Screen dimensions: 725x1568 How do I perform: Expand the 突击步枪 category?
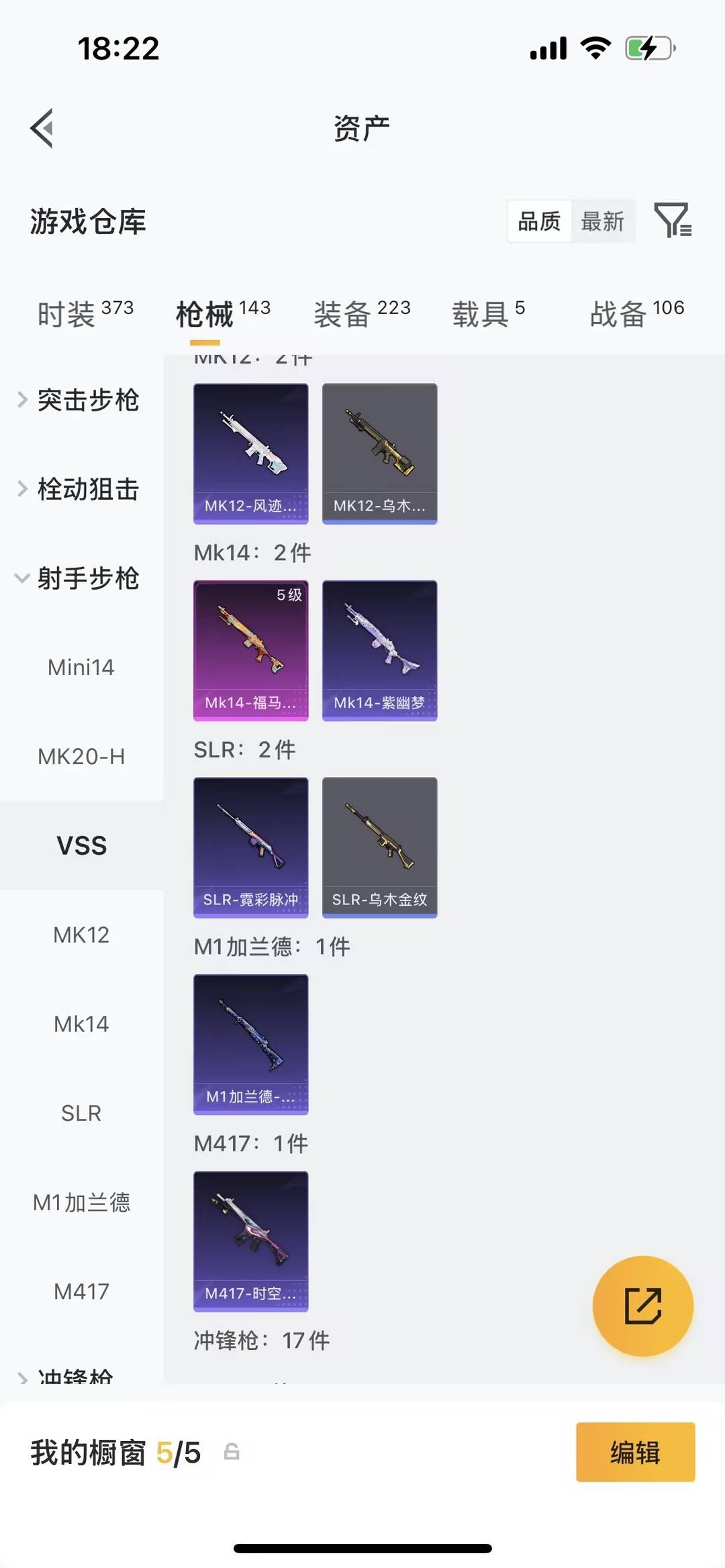(87, 401)
